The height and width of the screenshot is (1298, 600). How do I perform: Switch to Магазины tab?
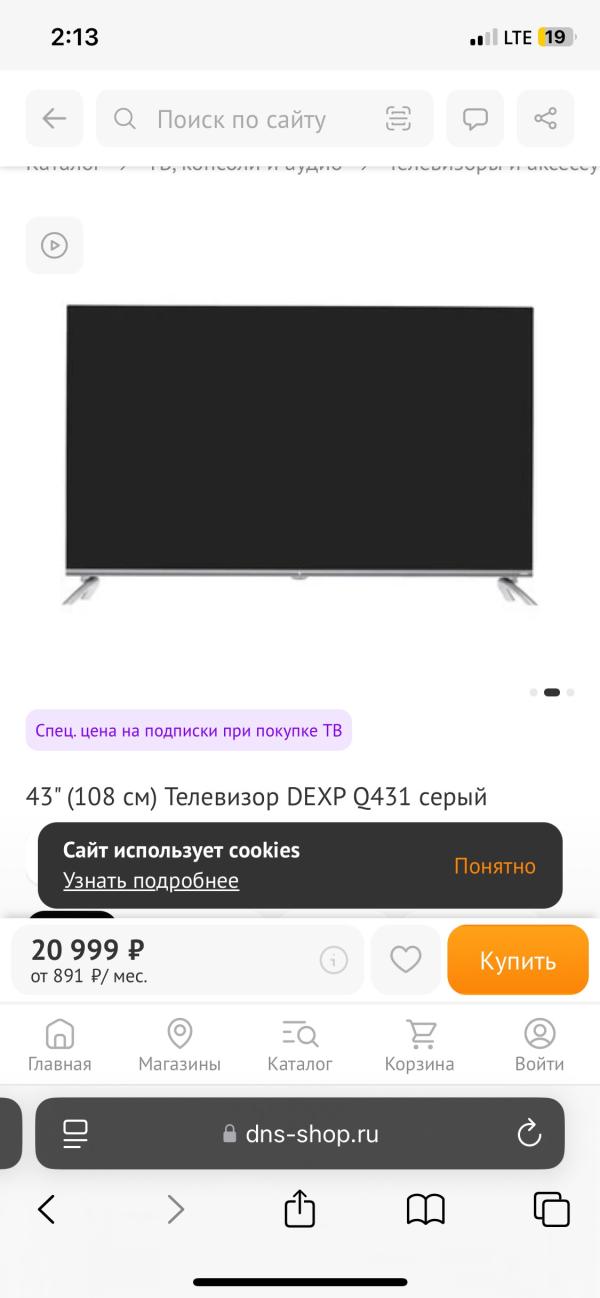tap(180, 1045)
